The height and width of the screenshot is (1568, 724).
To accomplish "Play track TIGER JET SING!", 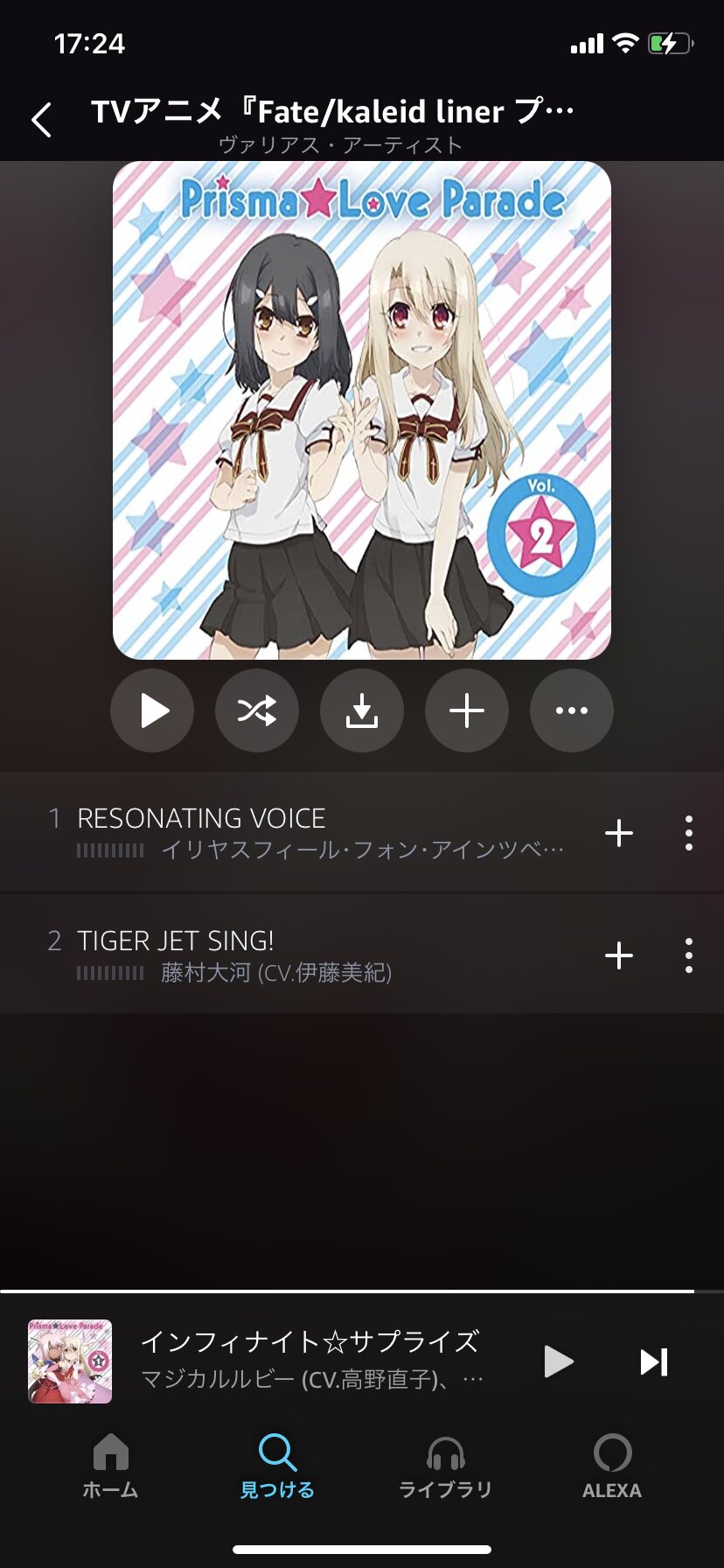I will pos(262,954).
